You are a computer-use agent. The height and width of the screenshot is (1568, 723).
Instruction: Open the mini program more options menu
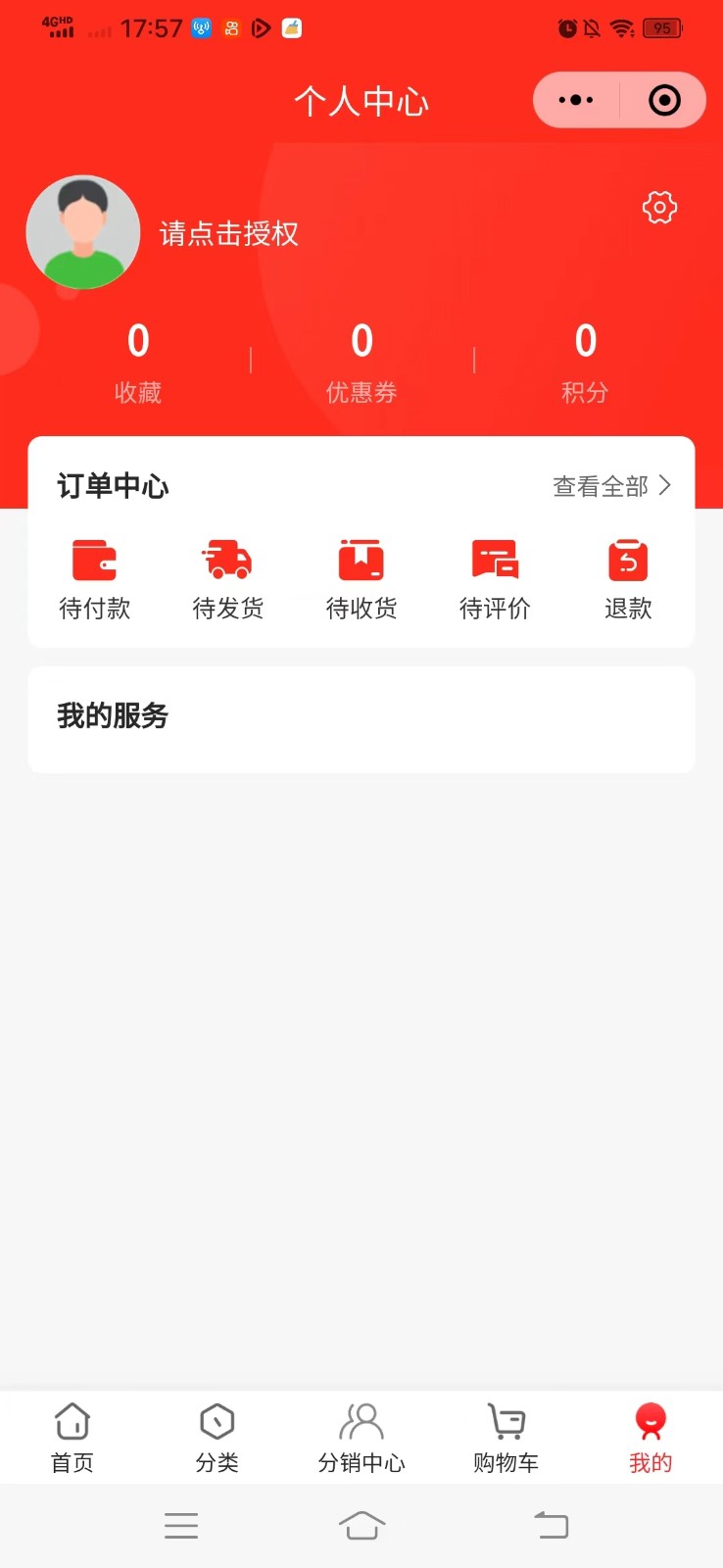point(576,100)
